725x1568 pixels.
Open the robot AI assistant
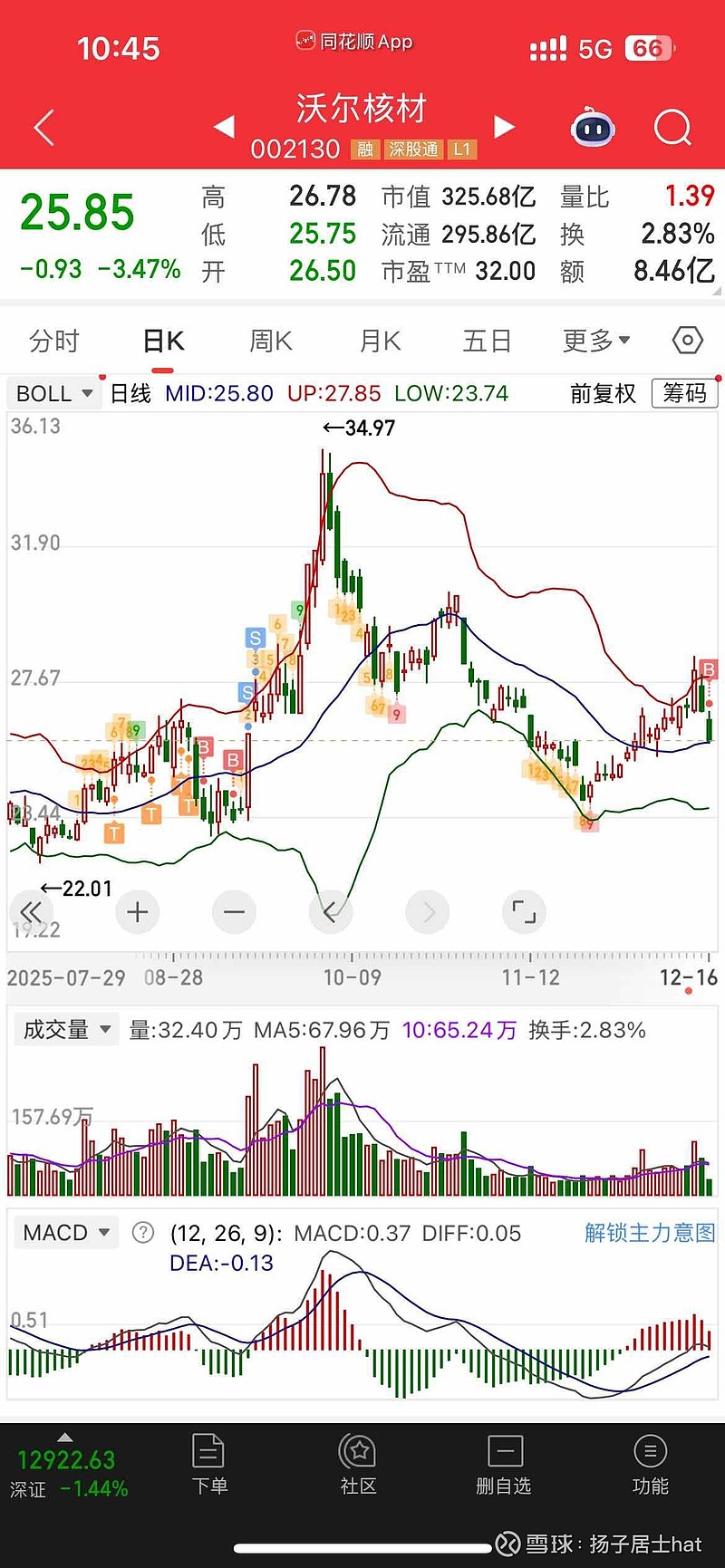[x=593, y=129]
